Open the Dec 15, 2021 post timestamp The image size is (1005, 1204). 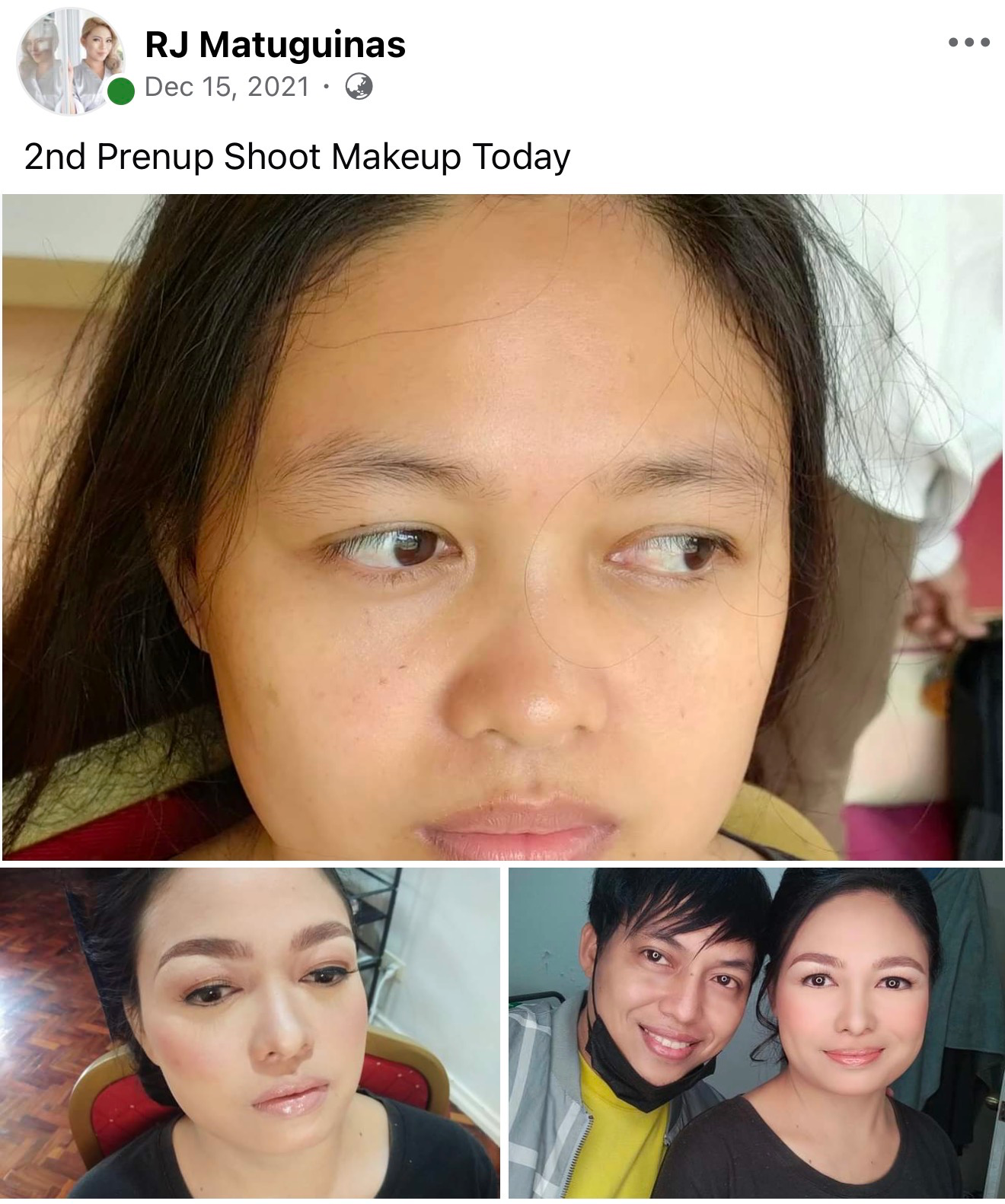pos(227,87)
